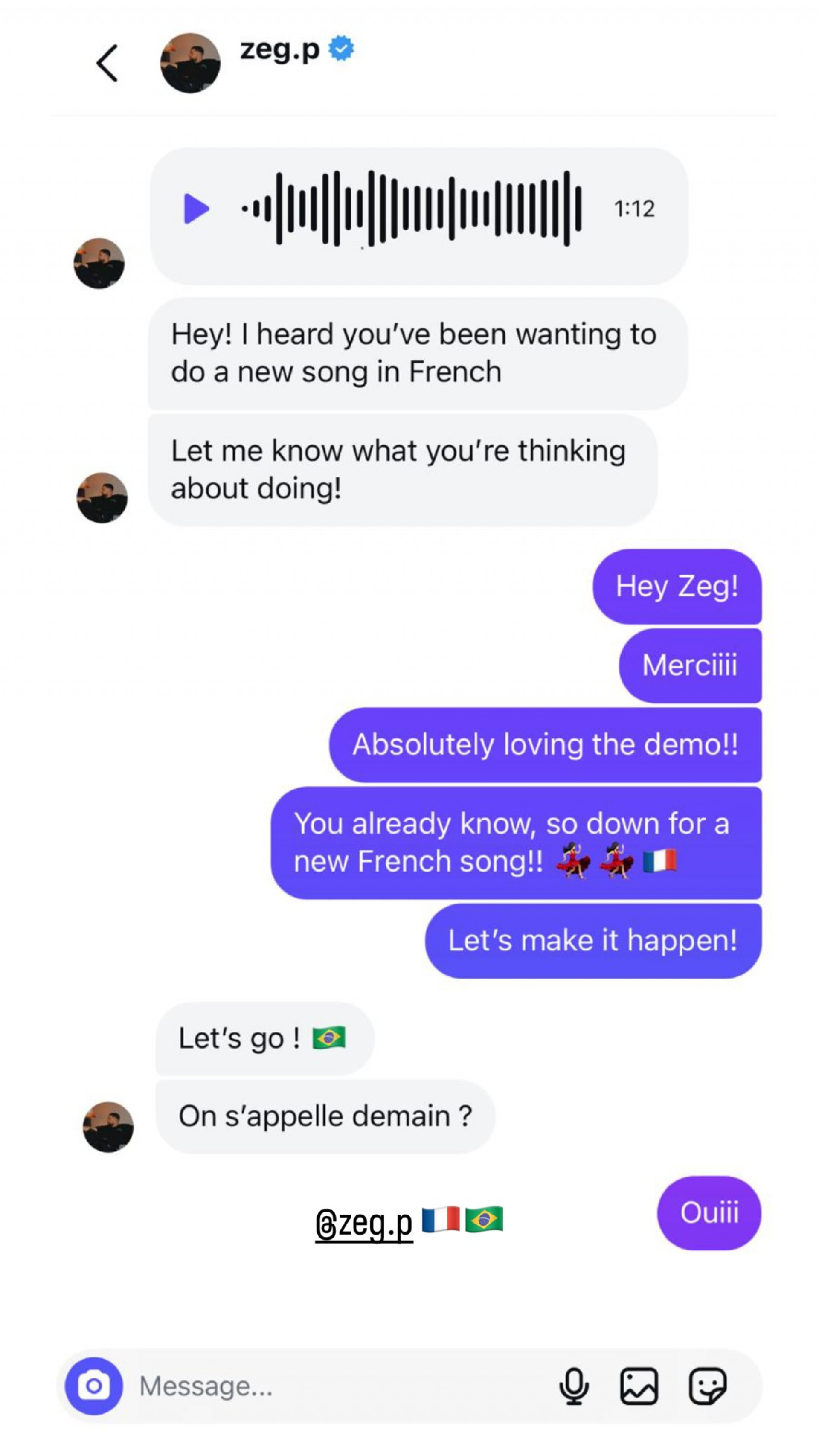Open the @zeg.p mention link

364,1224
